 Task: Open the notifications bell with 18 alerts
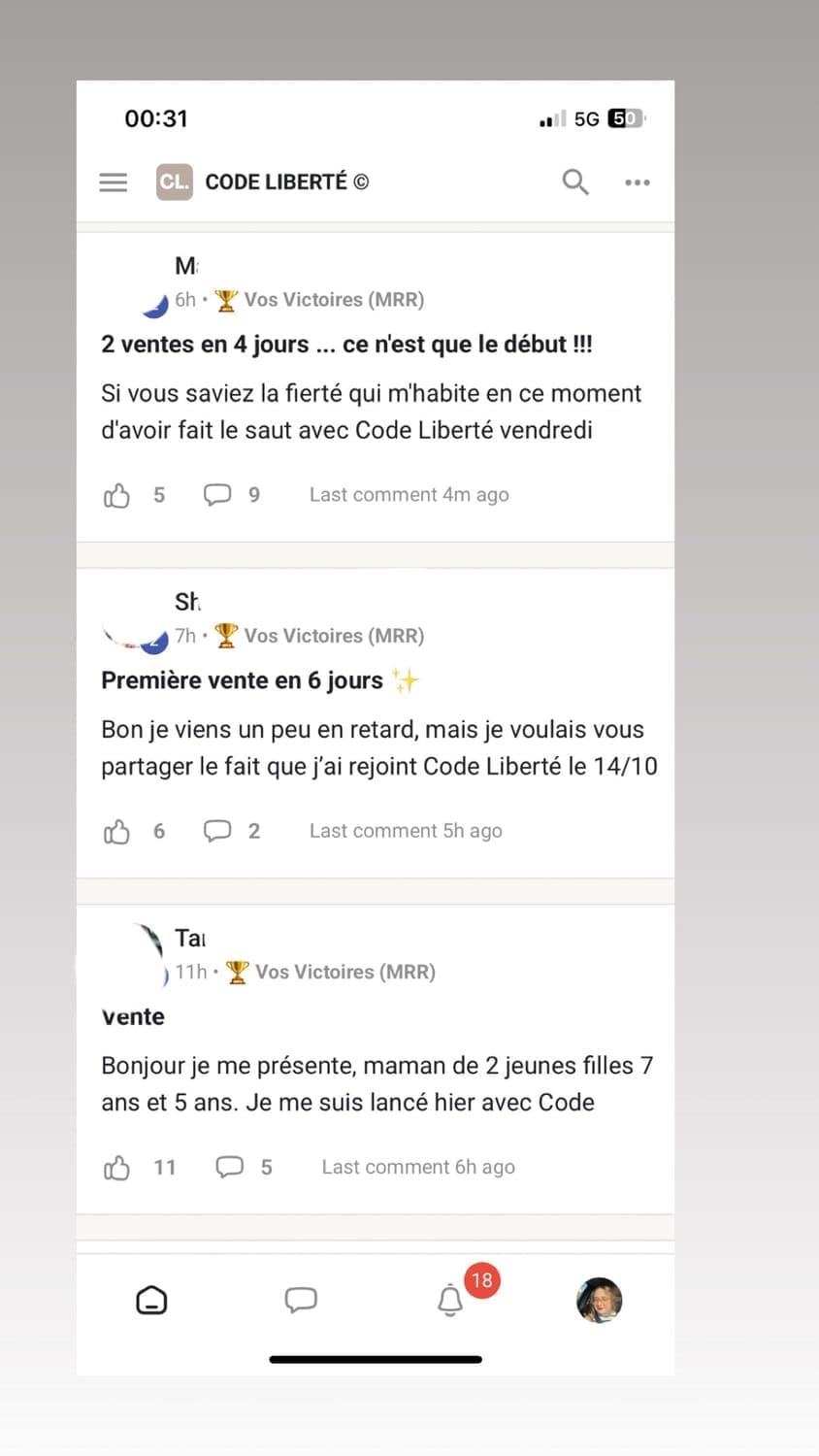click(450, 1301)
